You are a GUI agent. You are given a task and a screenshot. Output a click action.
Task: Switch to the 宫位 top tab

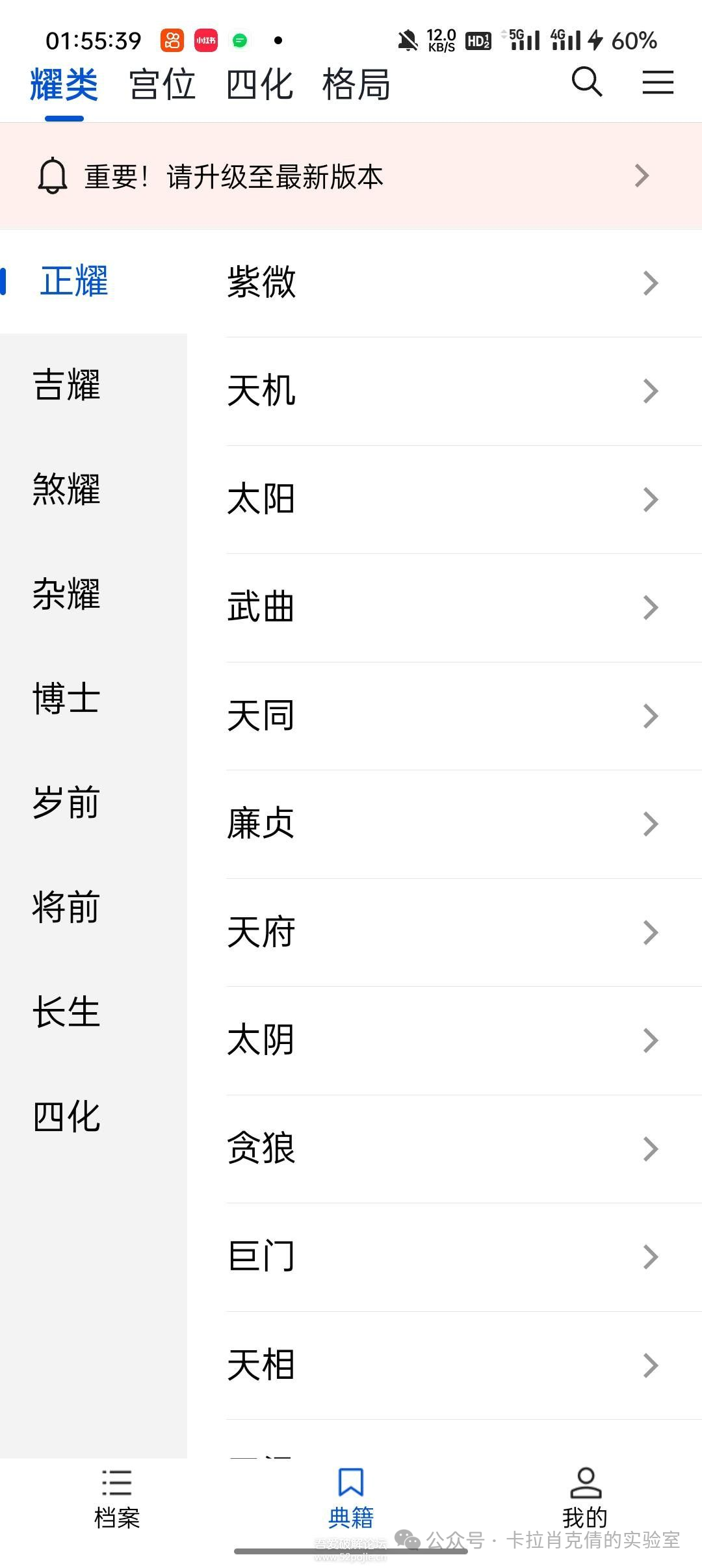point(162,85)
